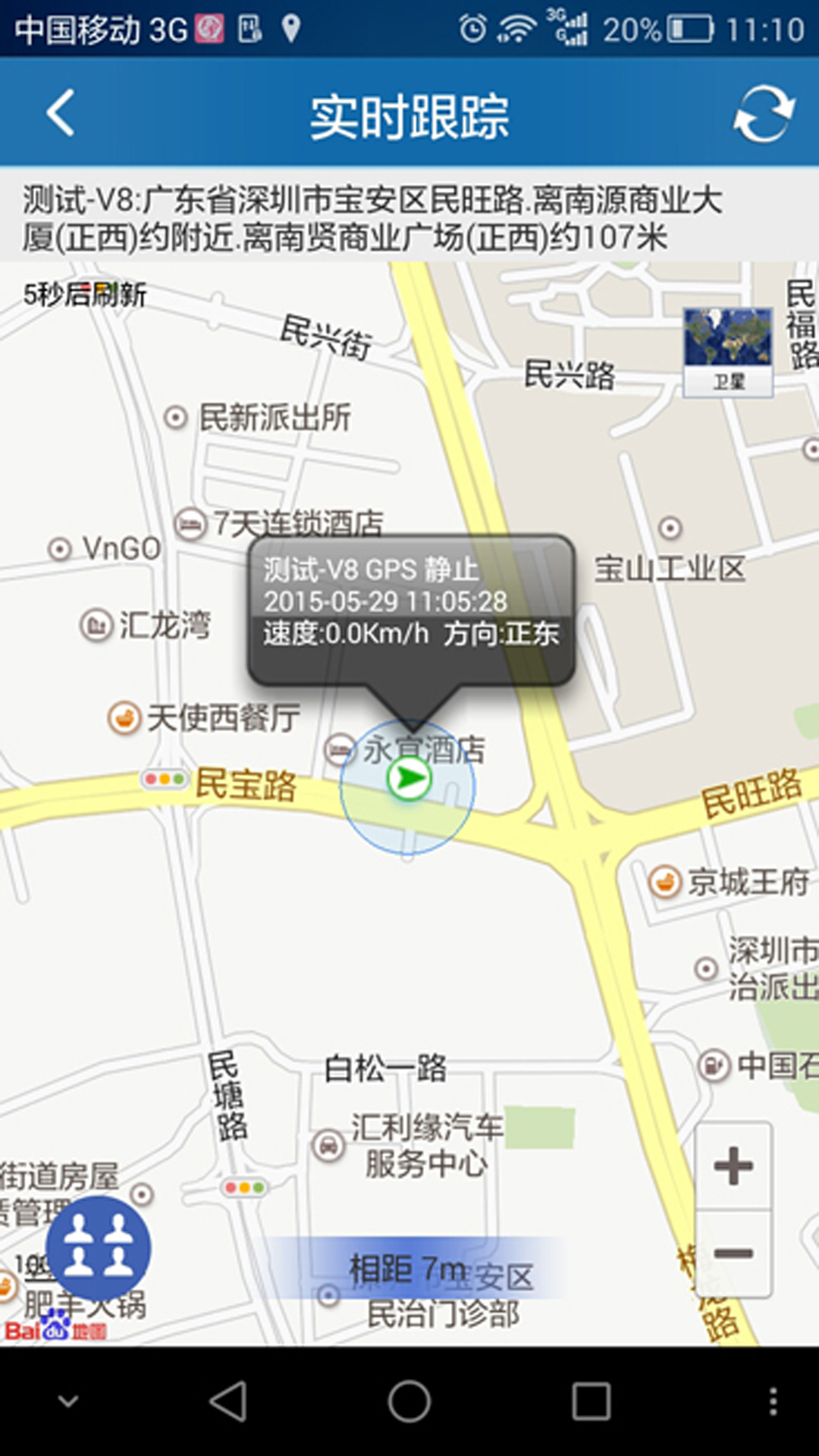Tap the refresh icon to update tracking
The image size is (819, 1456).
[762, 114]
